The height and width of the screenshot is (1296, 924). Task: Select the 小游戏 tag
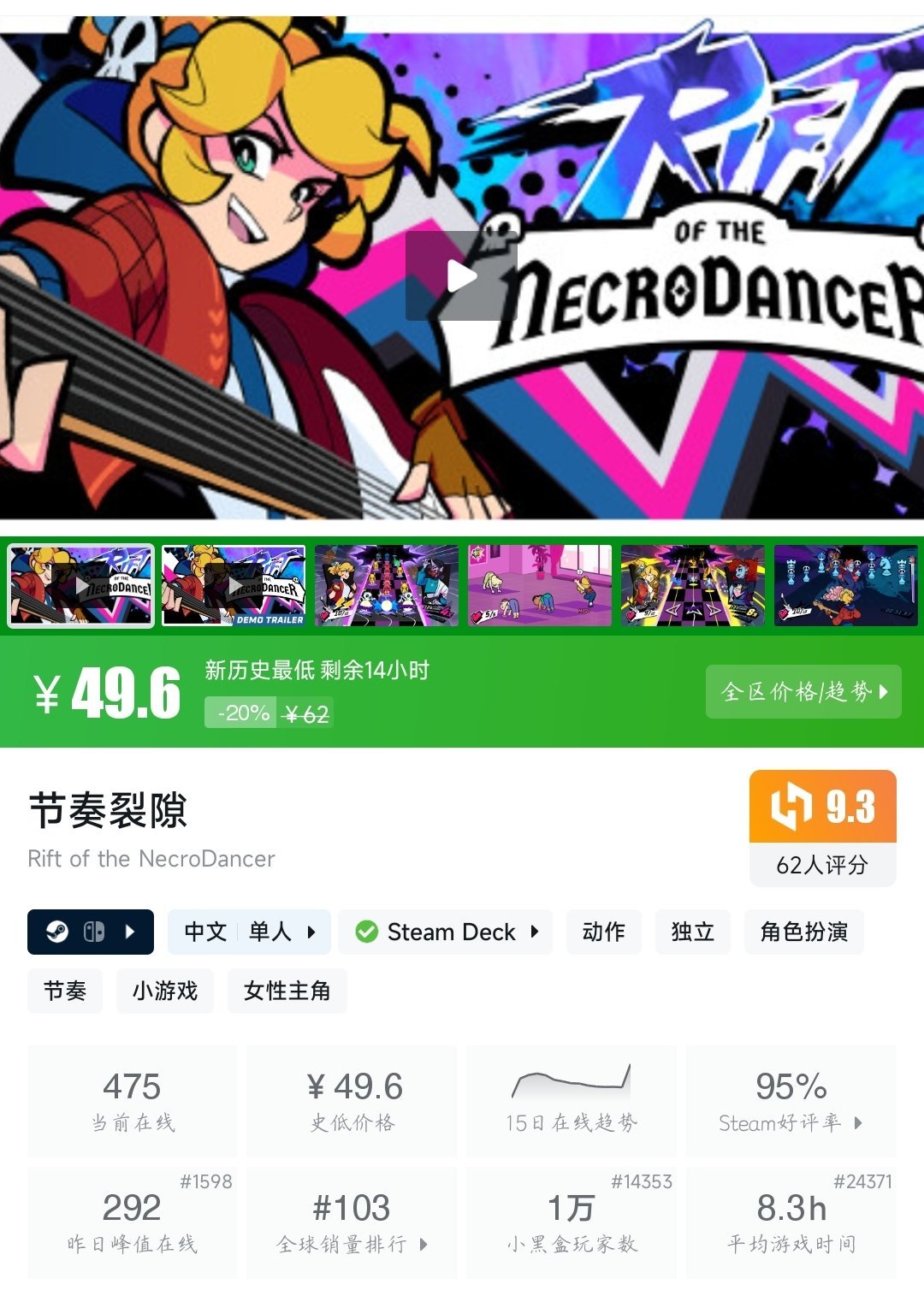(x=165, y=991)
